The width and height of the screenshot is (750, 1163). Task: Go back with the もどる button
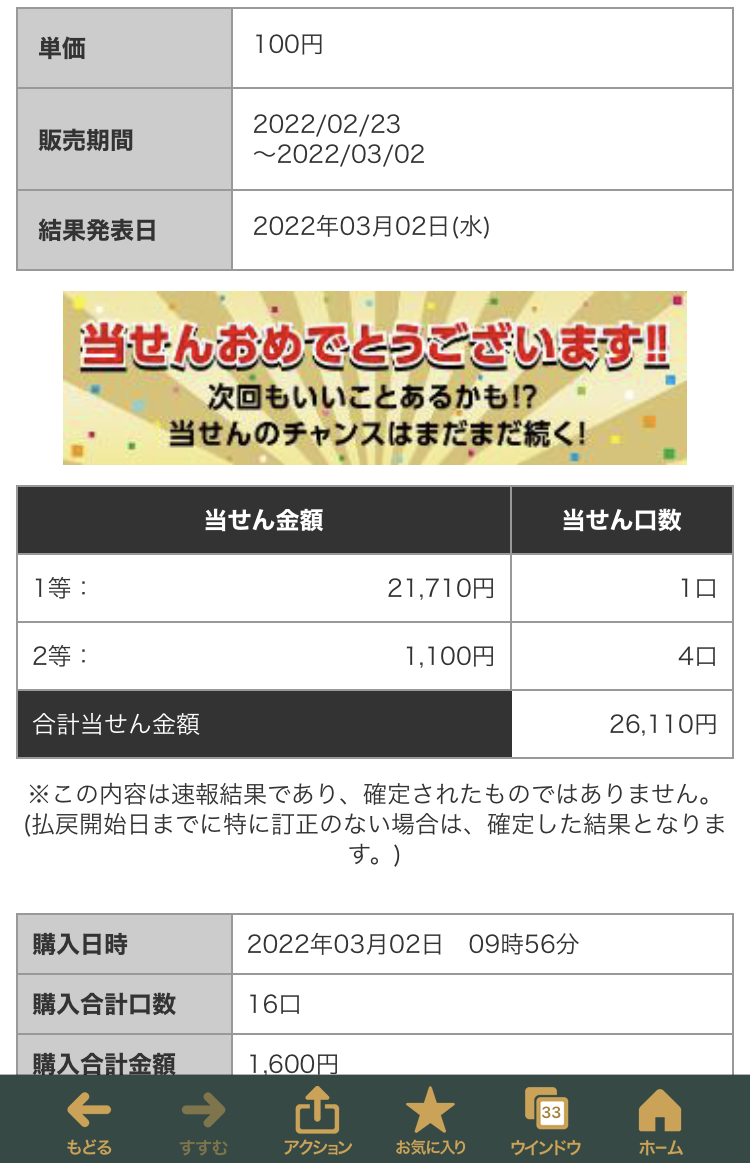[89, 1120]
